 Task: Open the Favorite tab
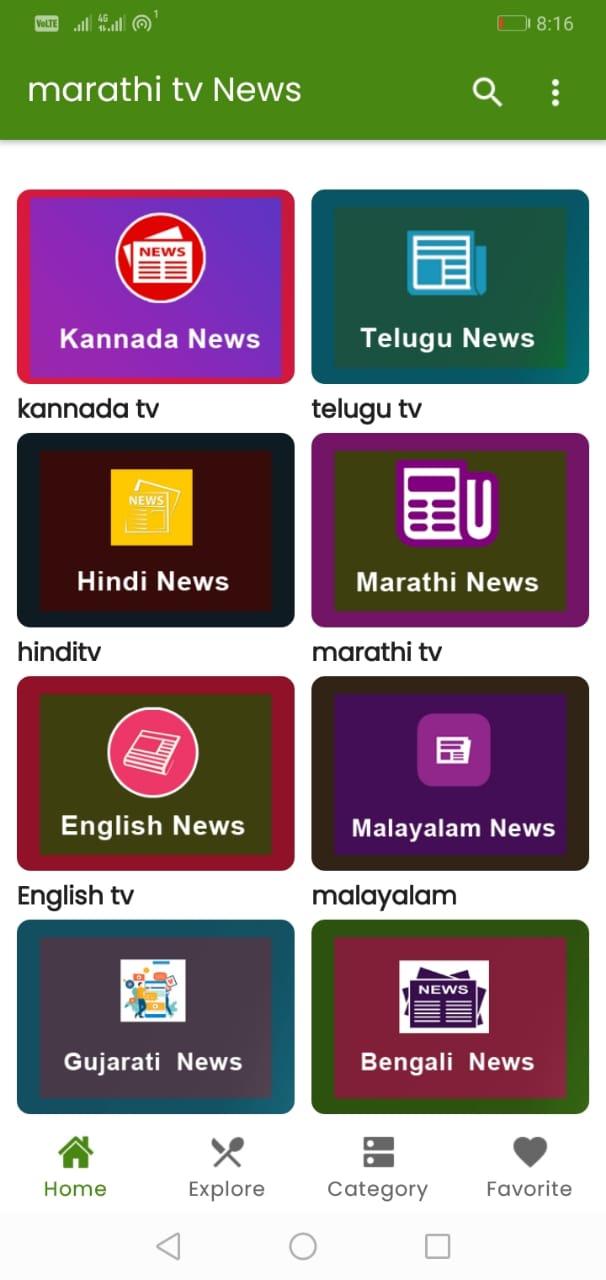point(529,1168)
